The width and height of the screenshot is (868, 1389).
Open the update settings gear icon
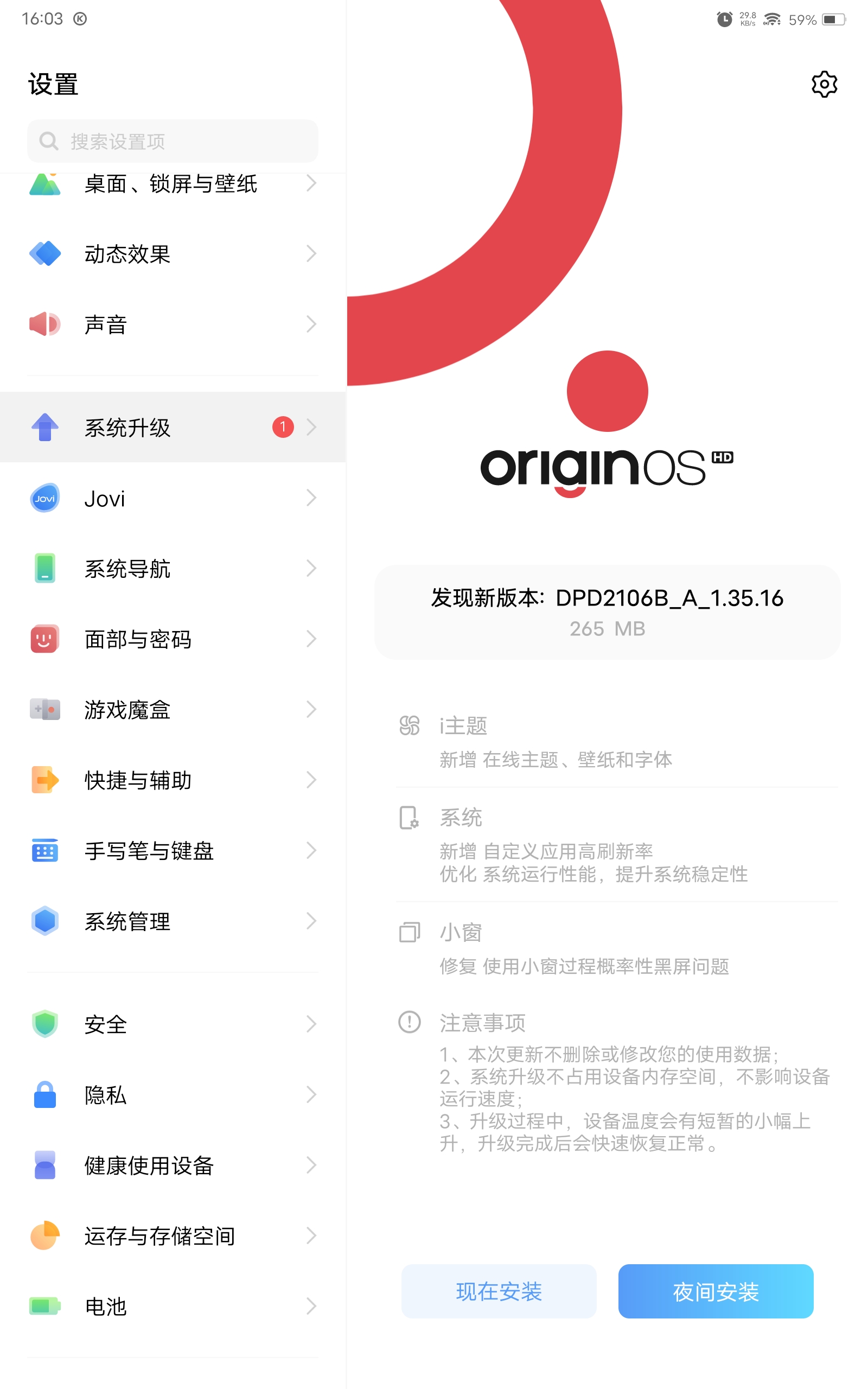824,85
